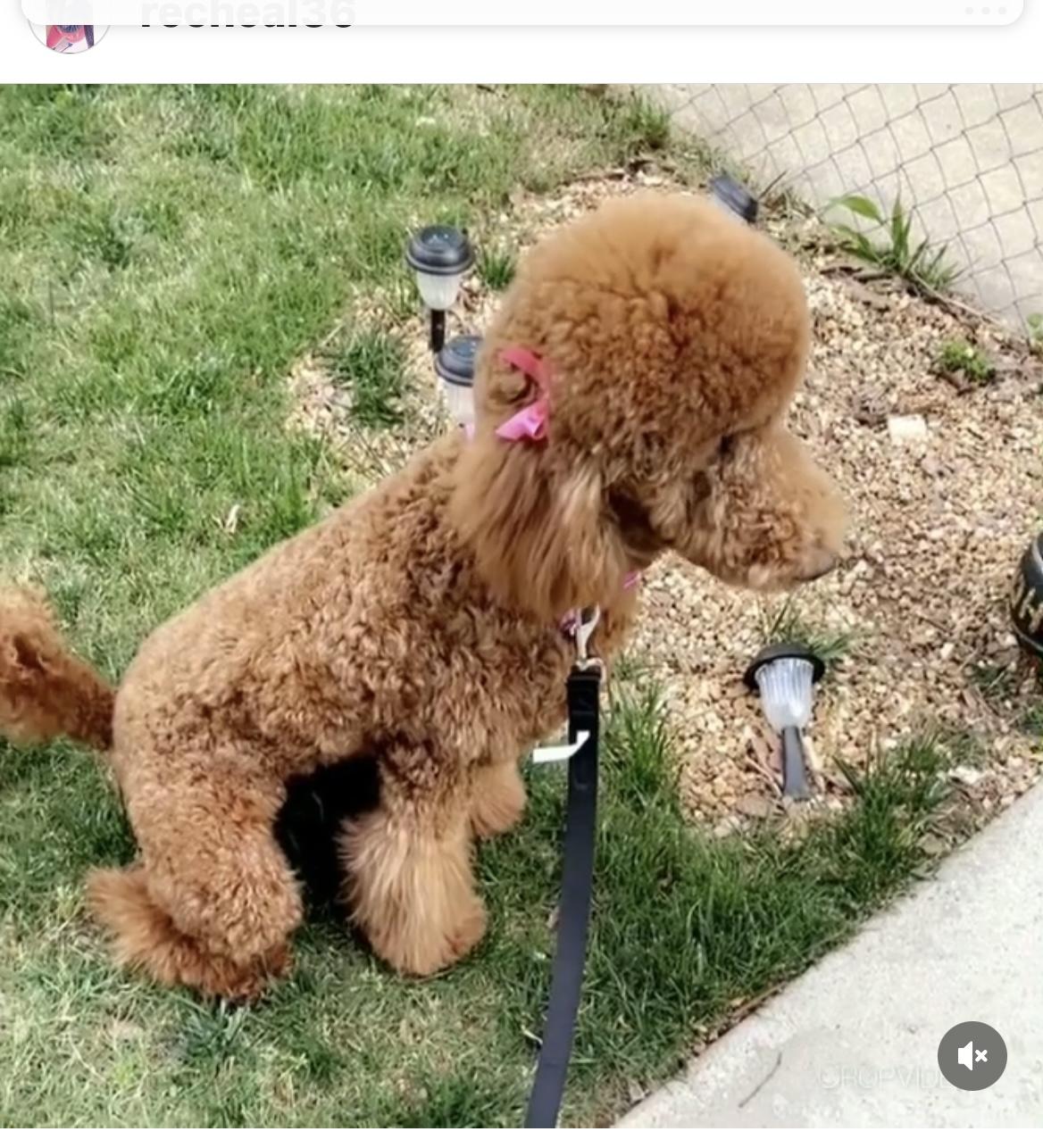
Task: Unmute the video sound
Action: coord(972,1056)
